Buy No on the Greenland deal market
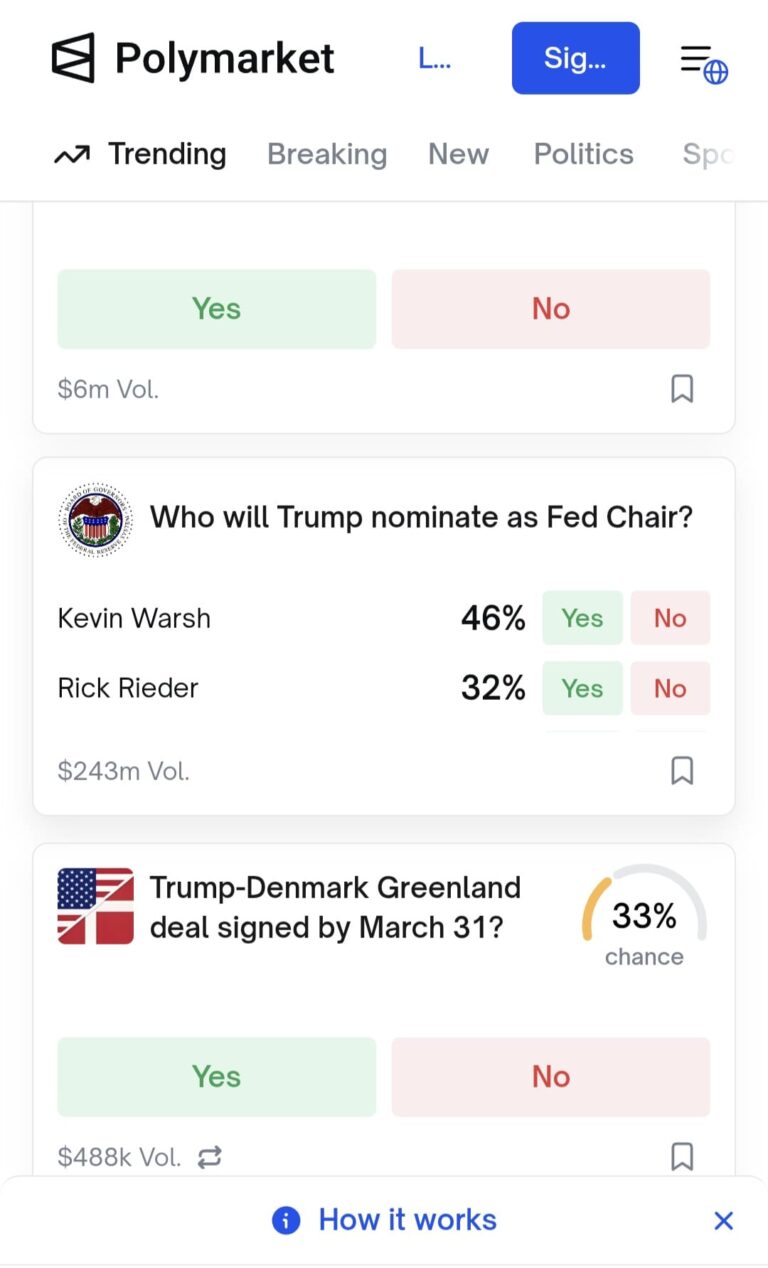Viewport: 768px width, 1268px height. [x=550, y=1076]
